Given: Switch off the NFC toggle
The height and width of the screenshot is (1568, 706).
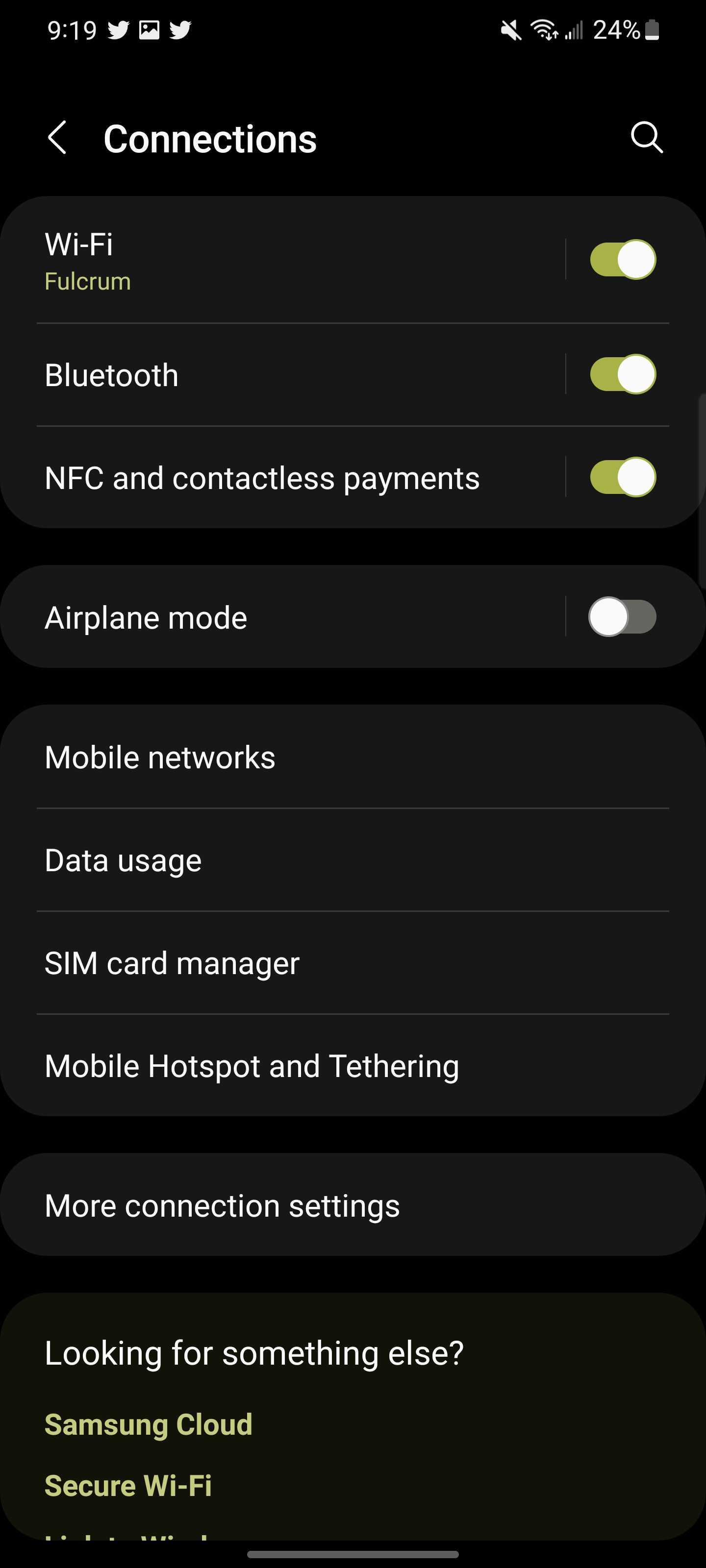Looking at the screenshot, I should click(623, 477).
